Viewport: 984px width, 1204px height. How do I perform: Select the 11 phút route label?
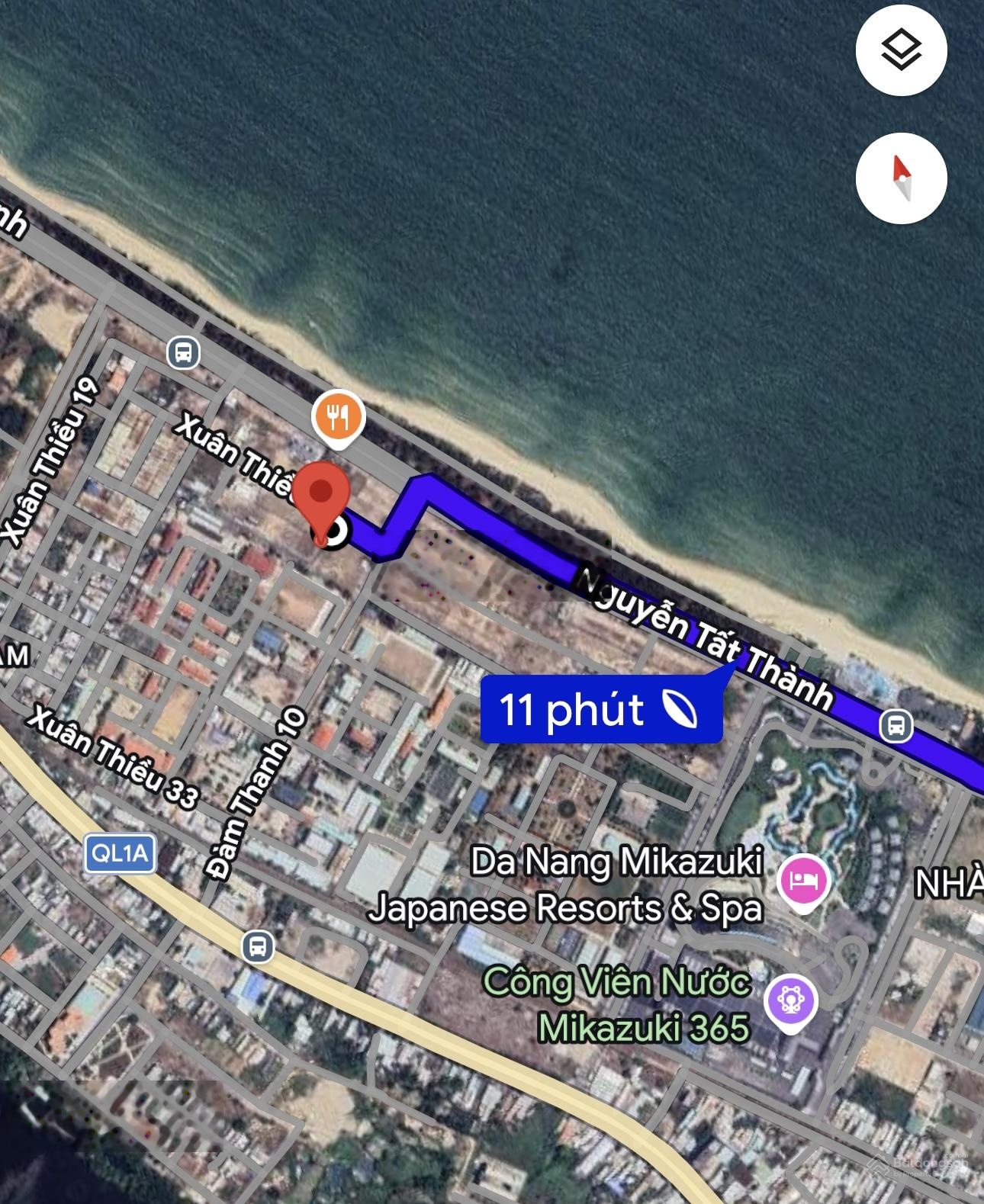[600, 709]
